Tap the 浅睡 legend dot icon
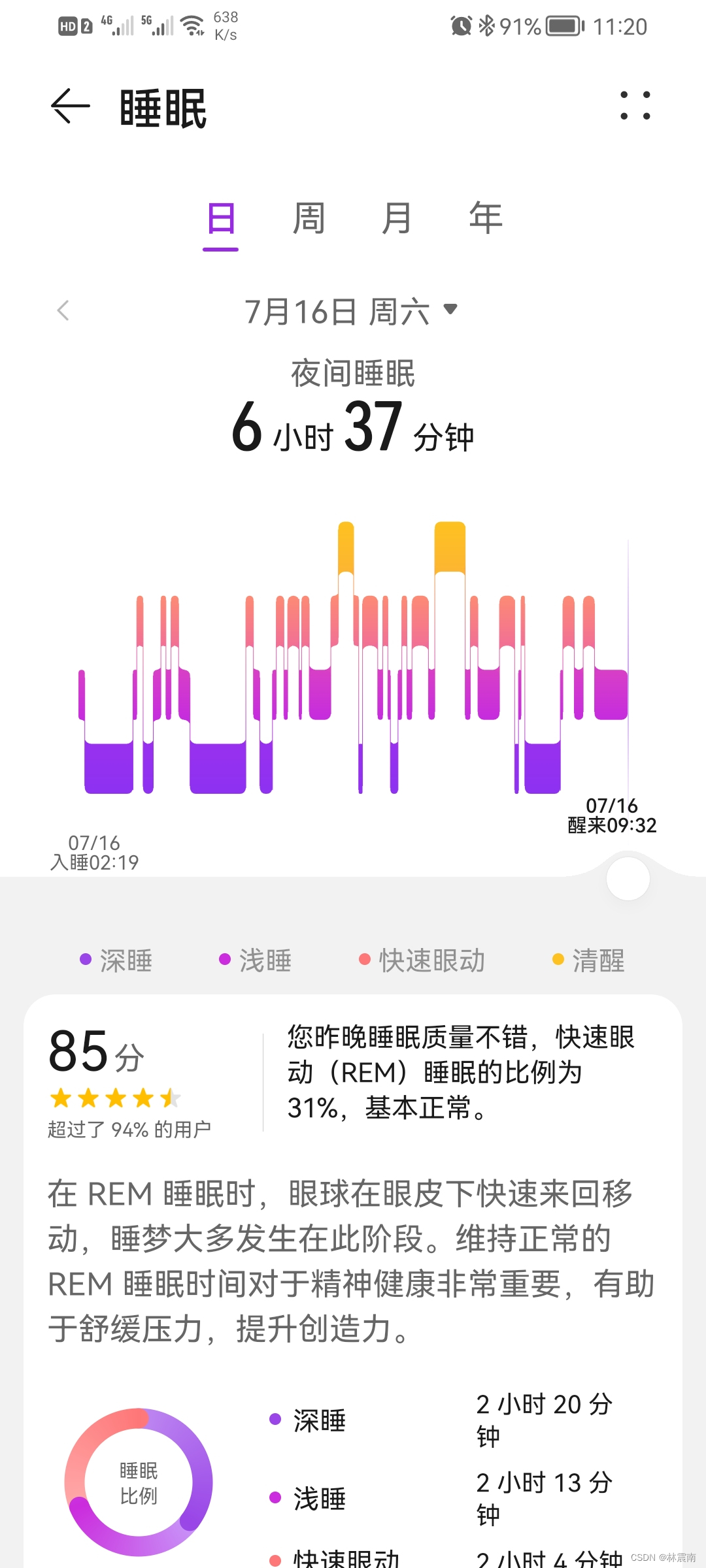 point(226,959)
